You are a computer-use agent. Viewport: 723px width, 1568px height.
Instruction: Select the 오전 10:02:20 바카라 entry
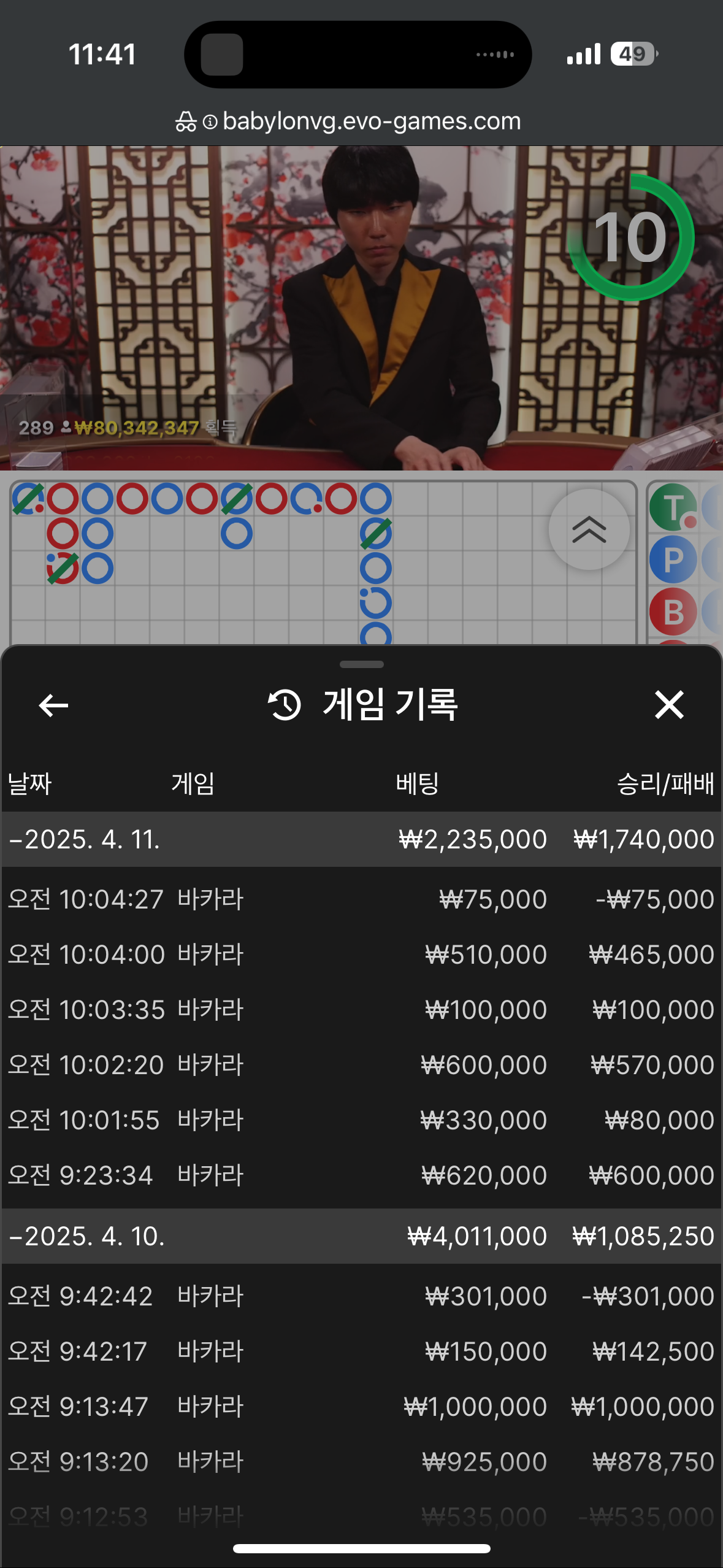361,1065
